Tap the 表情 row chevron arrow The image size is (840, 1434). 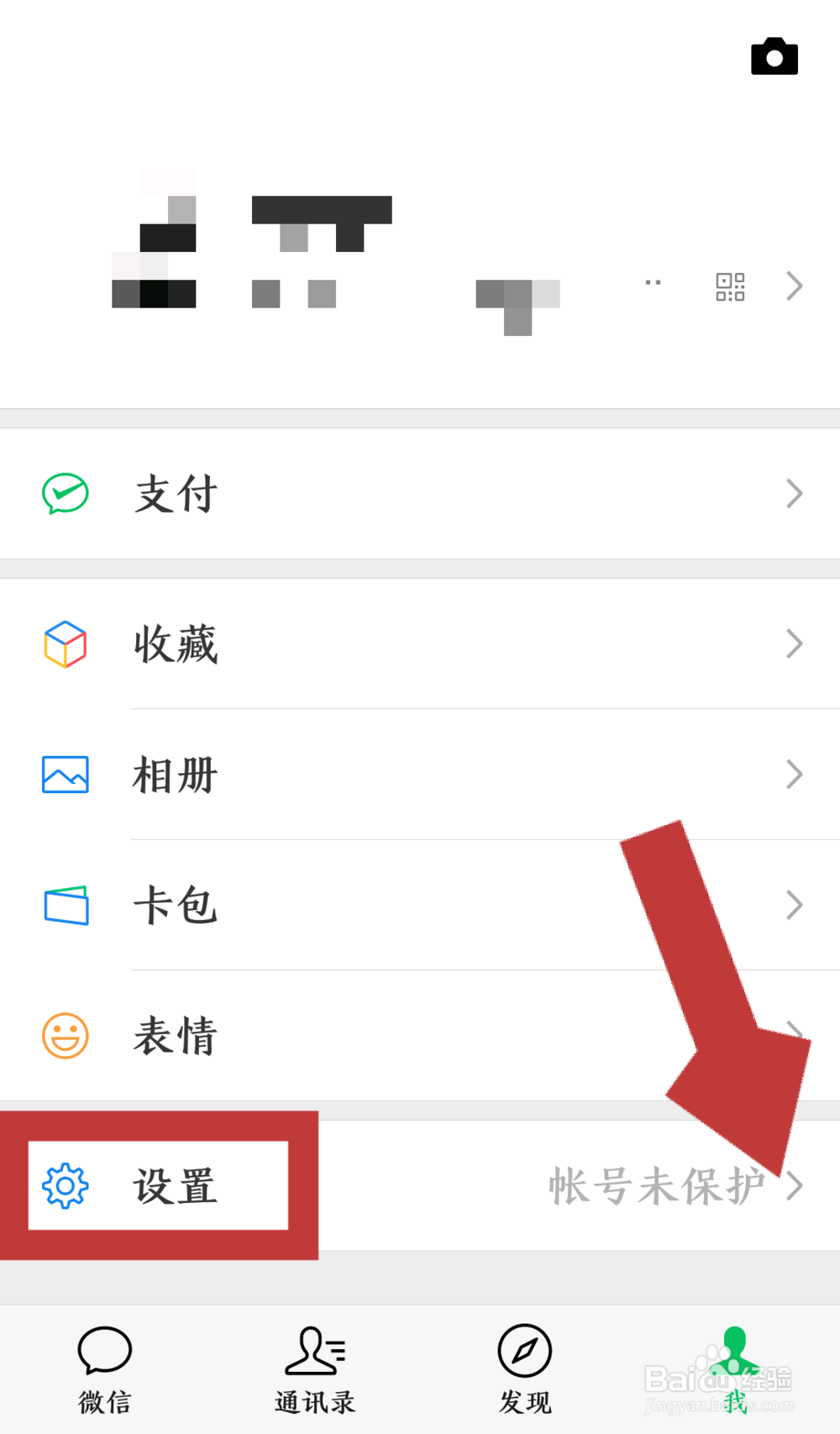pos(793,1036)
